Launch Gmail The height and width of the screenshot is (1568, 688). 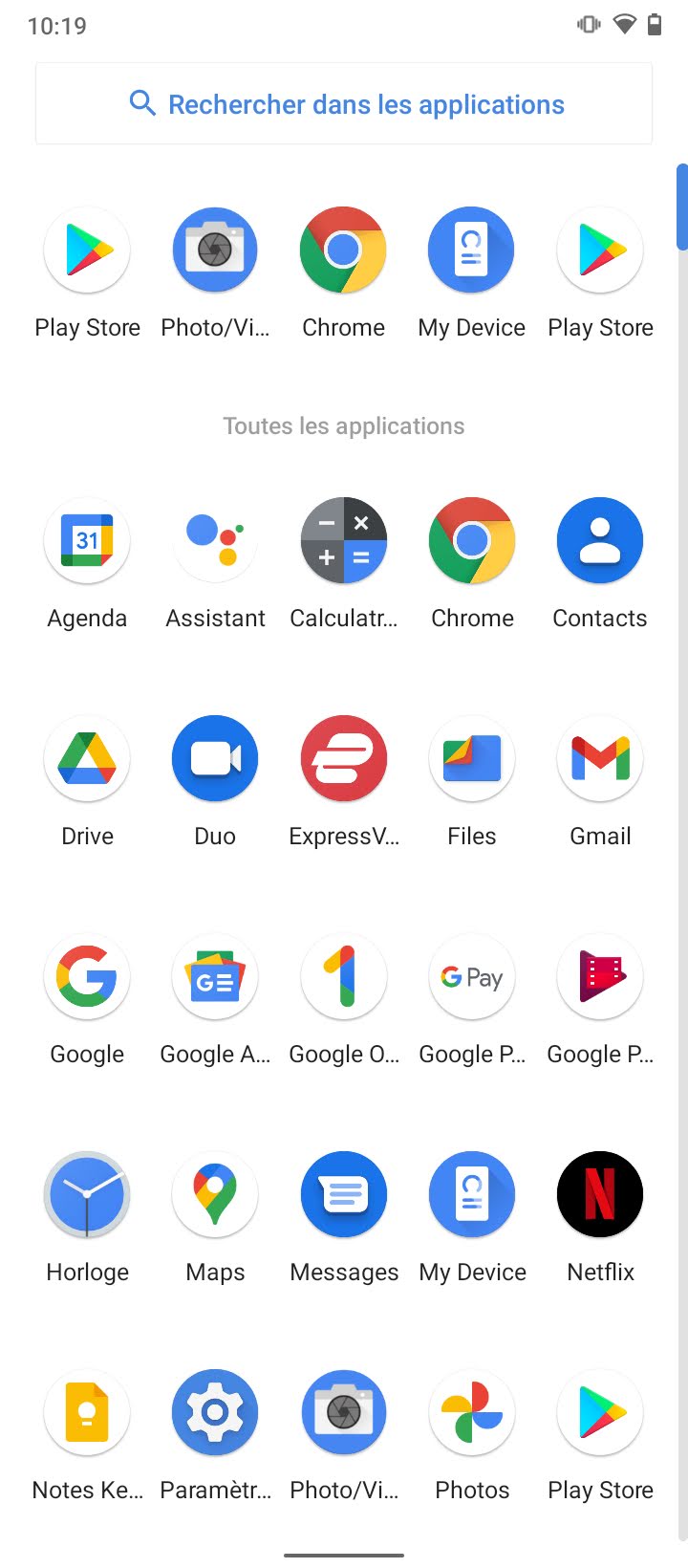tap(600, 759)
